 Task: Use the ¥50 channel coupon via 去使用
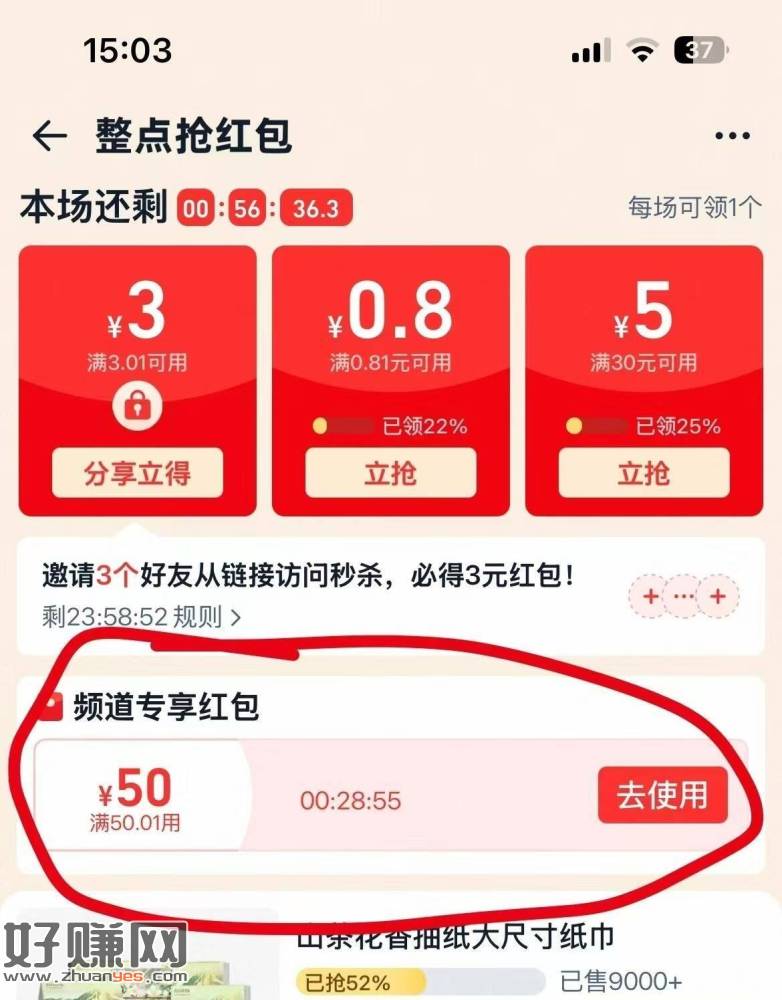(663, 795)
